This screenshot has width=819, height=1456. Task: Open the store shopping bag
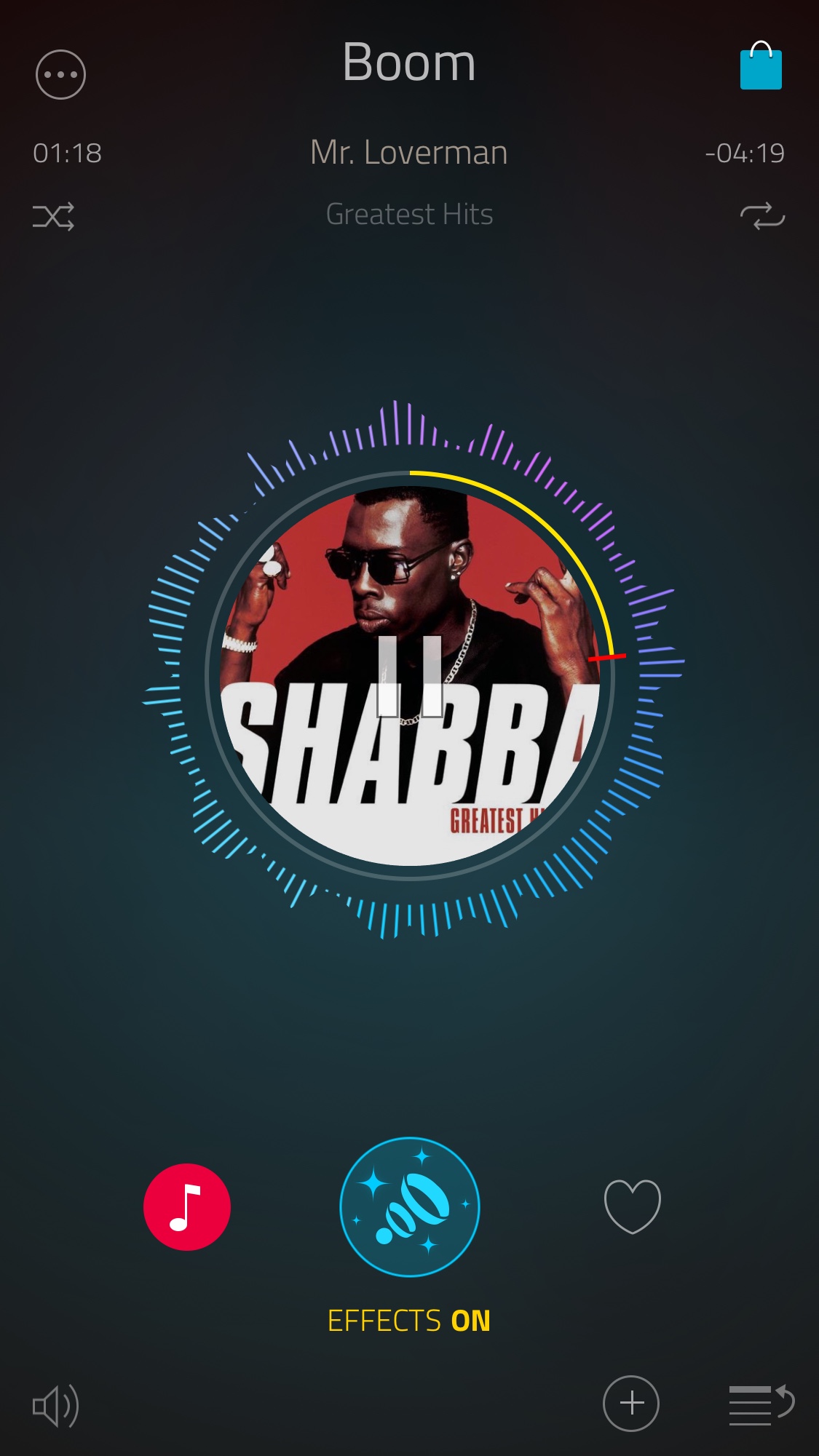click(x=761, y=66)
